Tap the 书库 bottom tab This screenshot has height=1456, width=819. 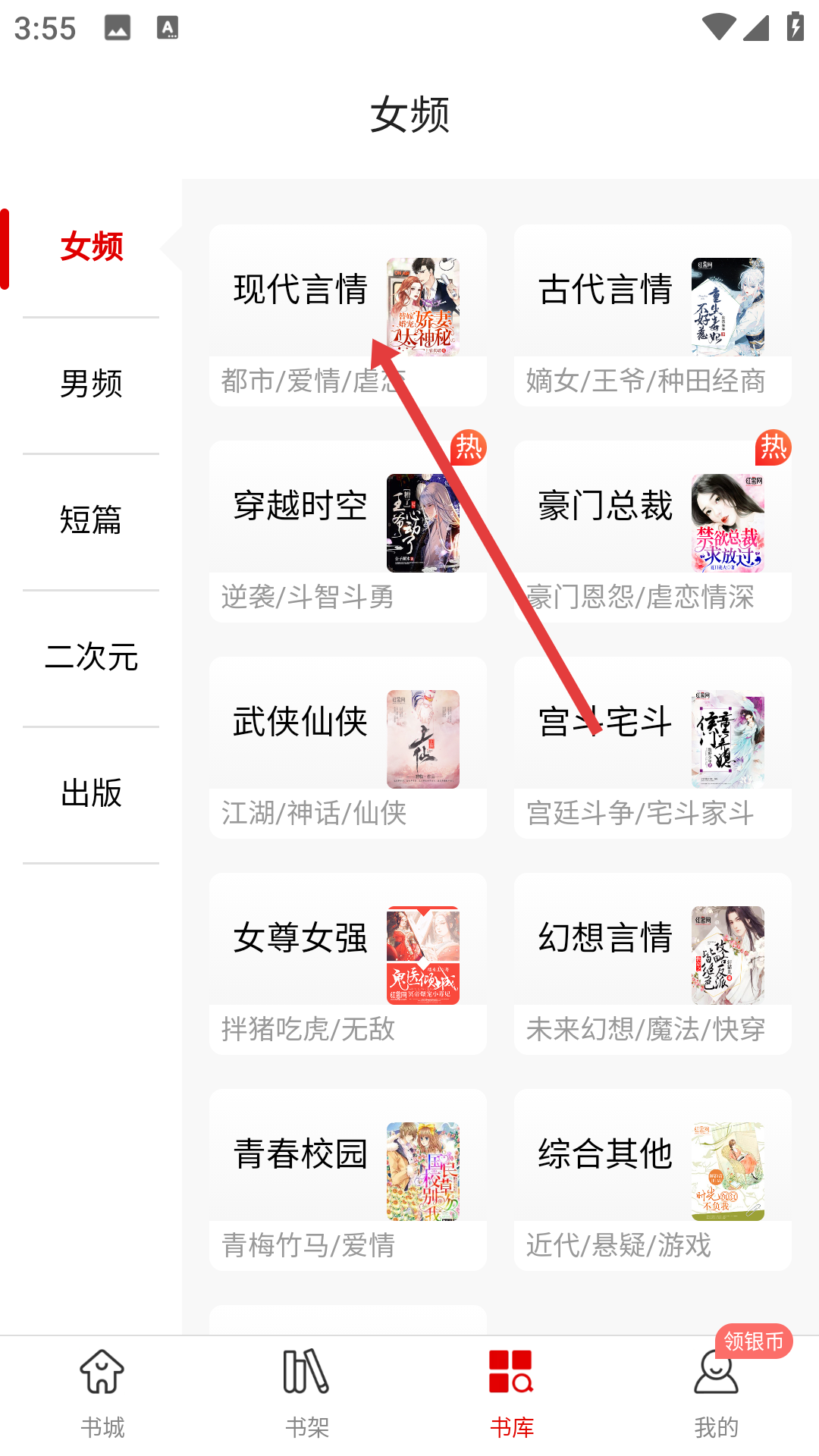(x=512, y=1394)
